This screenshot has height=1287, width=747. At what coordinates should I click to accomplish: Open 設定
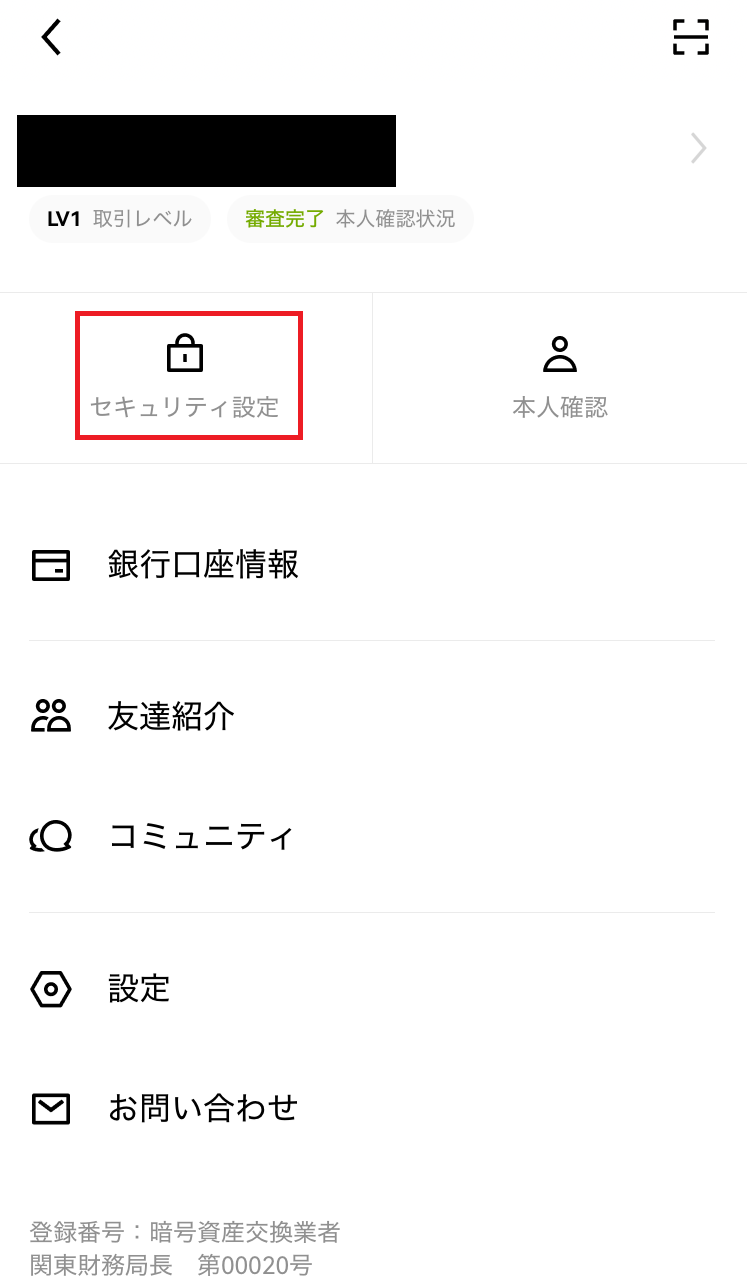[x=372, y=989]
